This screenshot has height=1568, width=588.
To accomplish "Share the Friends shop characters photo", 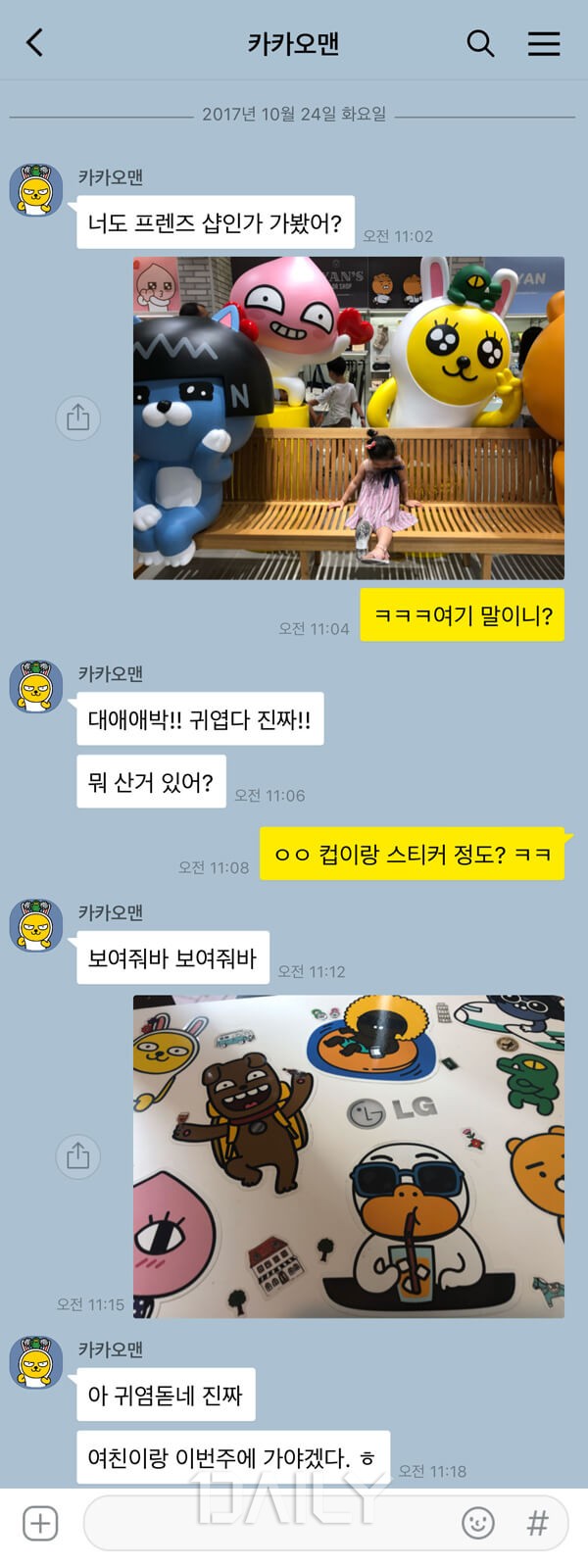I will (x=78, y=417).
